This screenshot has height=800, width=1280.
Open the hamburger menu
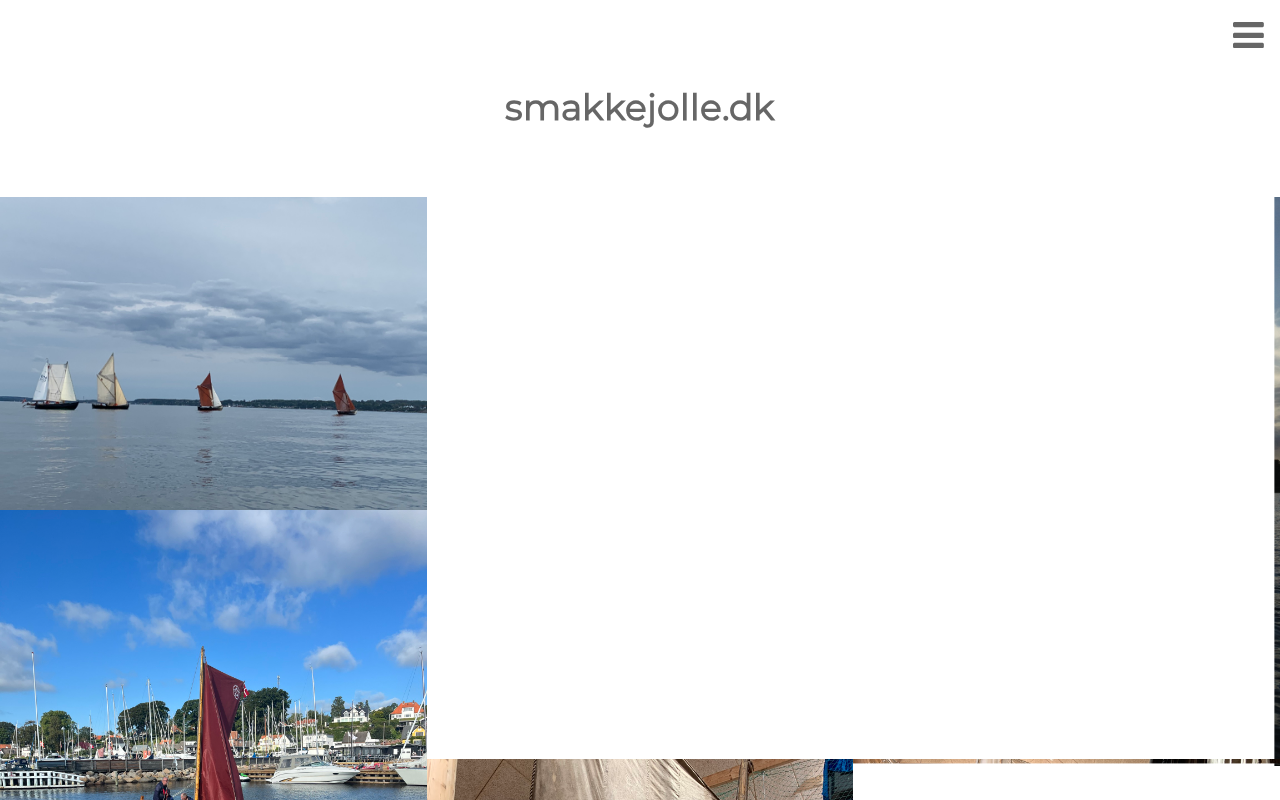1248,35
